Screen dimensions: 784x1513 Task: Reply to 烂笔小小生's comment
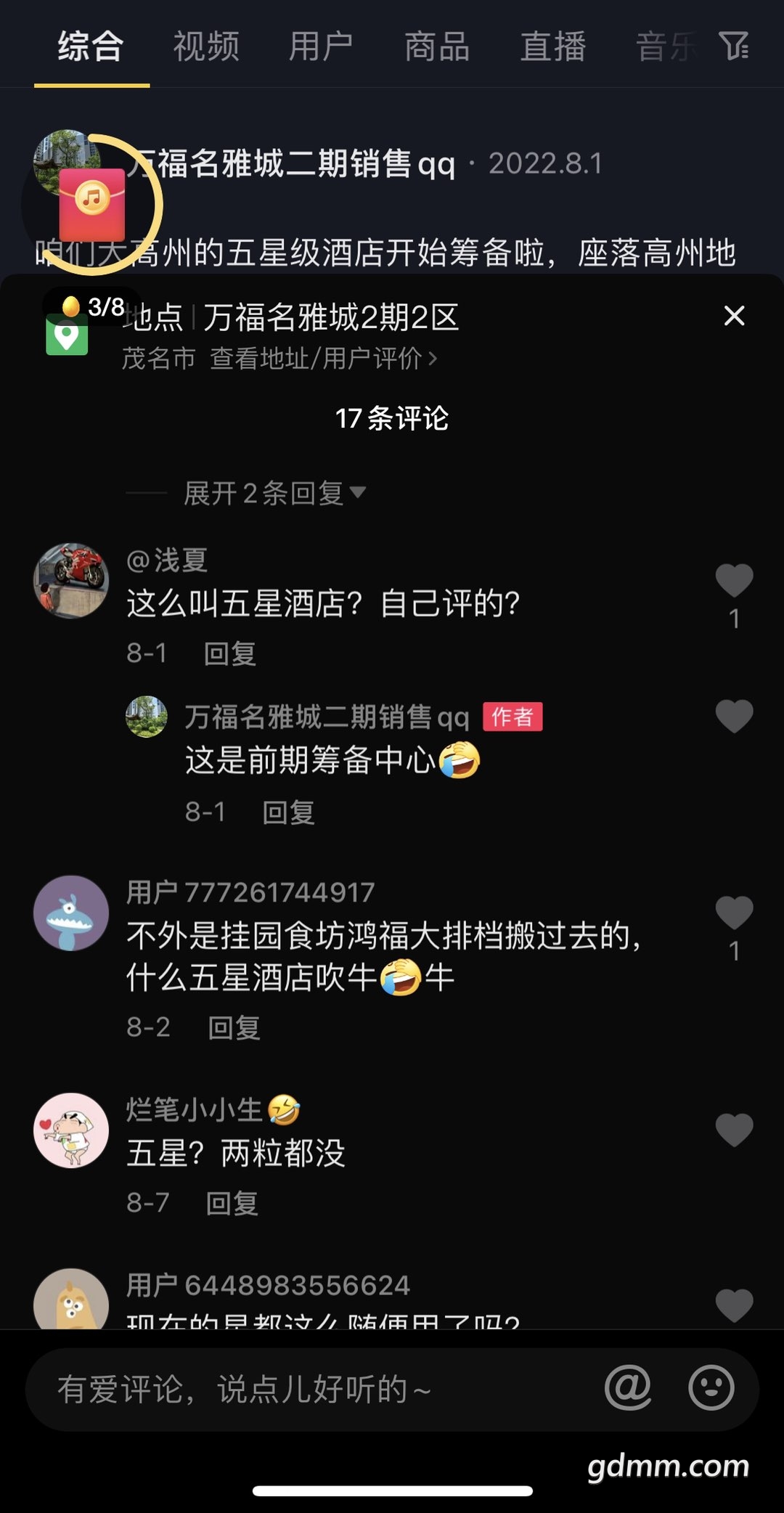tap(232, 1203)
